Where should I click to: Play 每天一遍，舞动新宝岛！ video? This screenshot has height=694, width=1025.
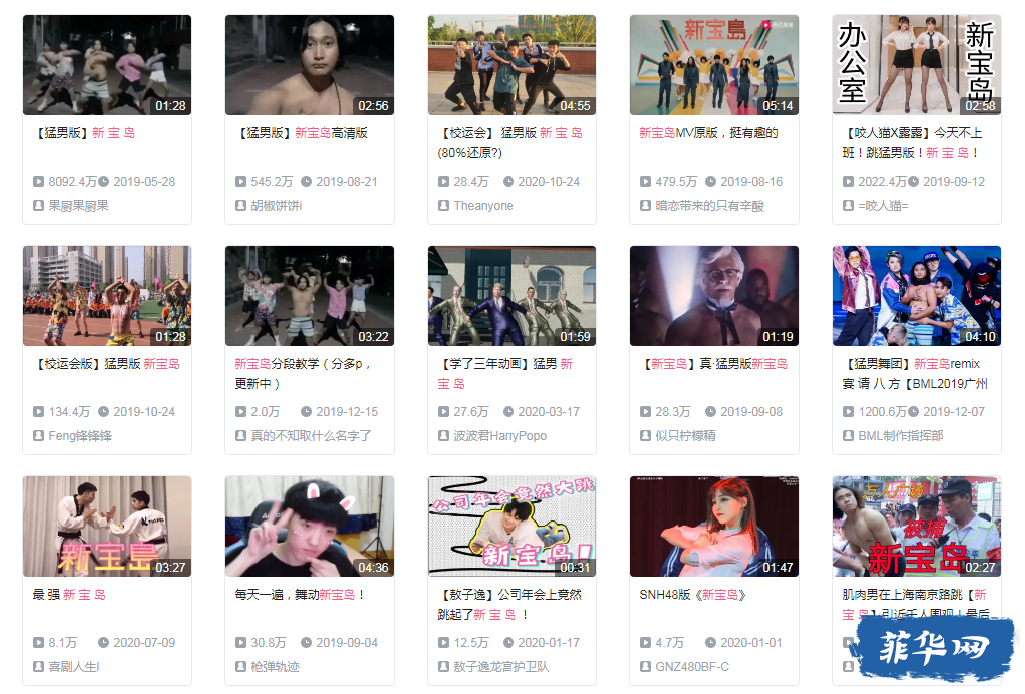[308, 526]
